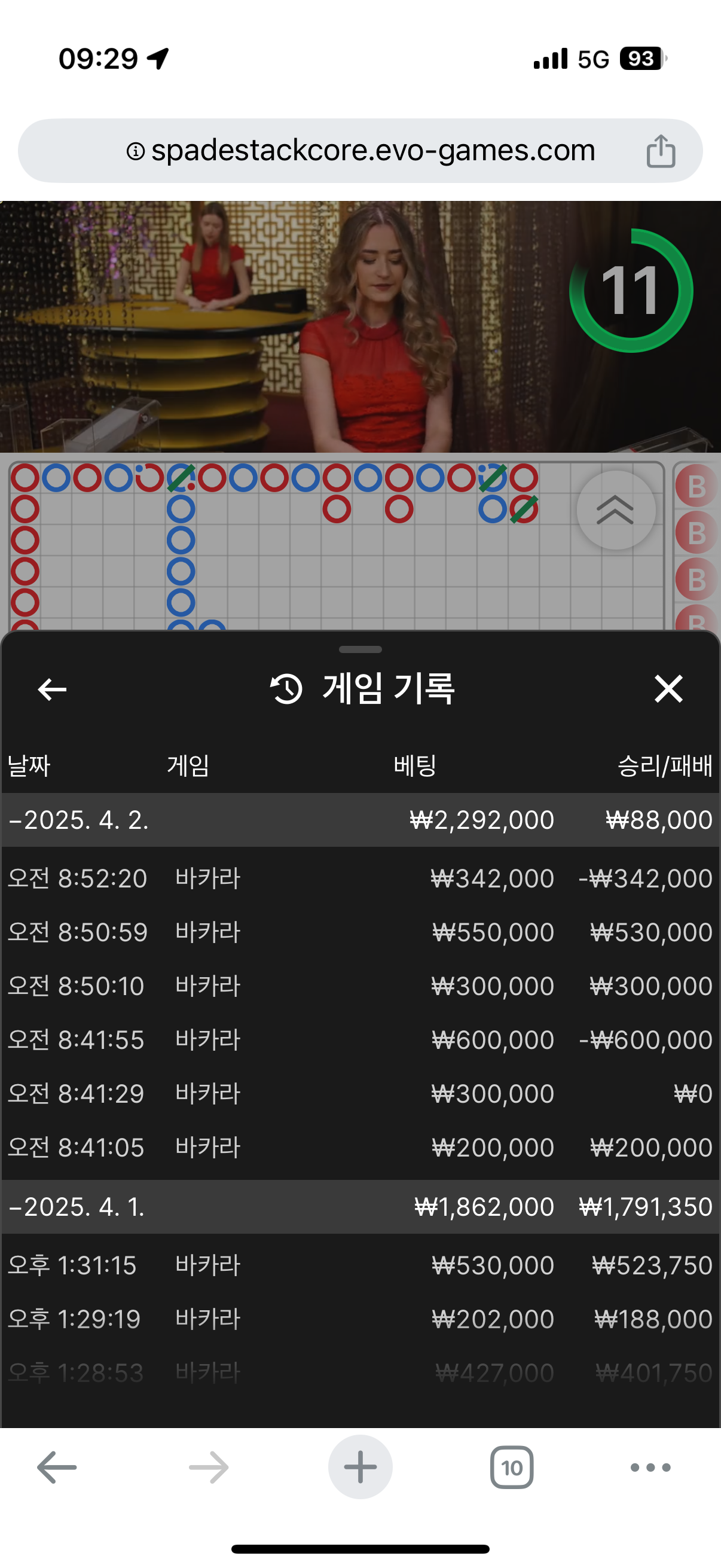View the 1:29:19 PM baccarat round record
721x1568 pixels.
click(360, 1319)
